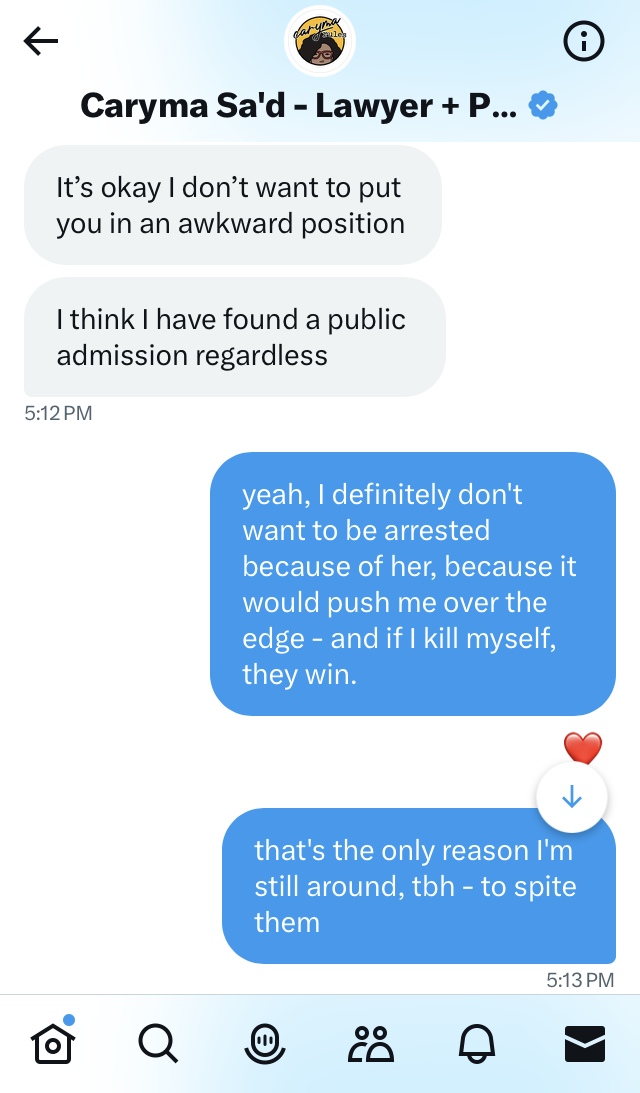This screenshot has width=640, height=1093.
Task: Open the Home tab
Action: pyautogui.click(x=53, y=1043)
